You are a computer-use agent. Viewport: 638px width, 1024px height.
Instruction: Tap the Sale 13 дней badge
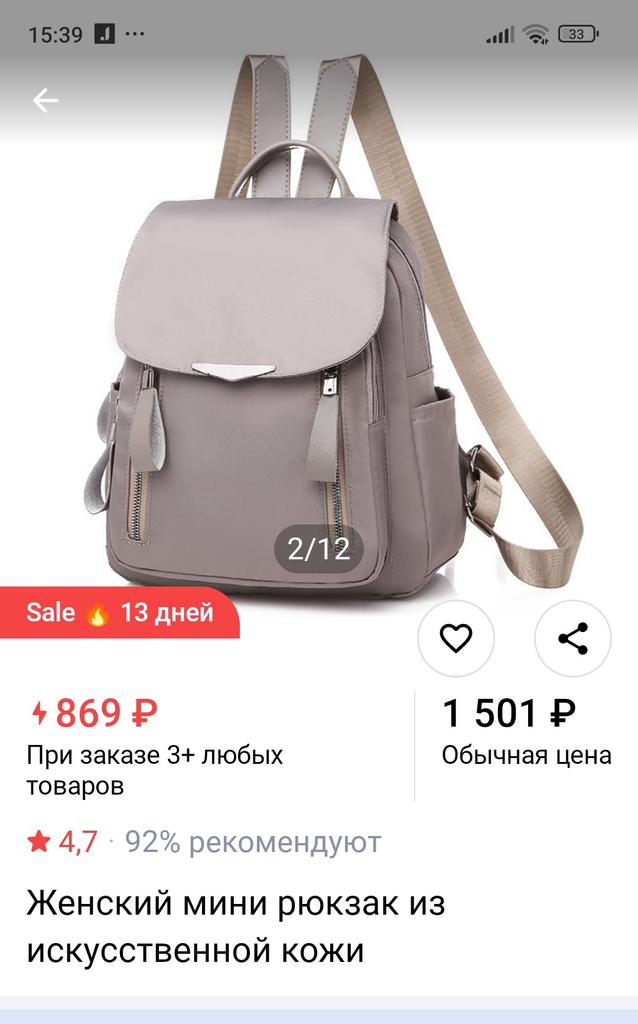pyautogui.click(x=119, y=613)
